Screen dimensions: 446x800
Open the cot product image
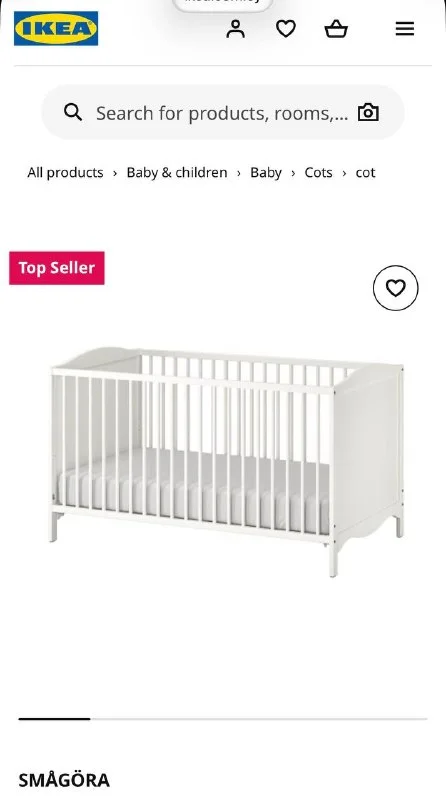[x=226, y=461]
